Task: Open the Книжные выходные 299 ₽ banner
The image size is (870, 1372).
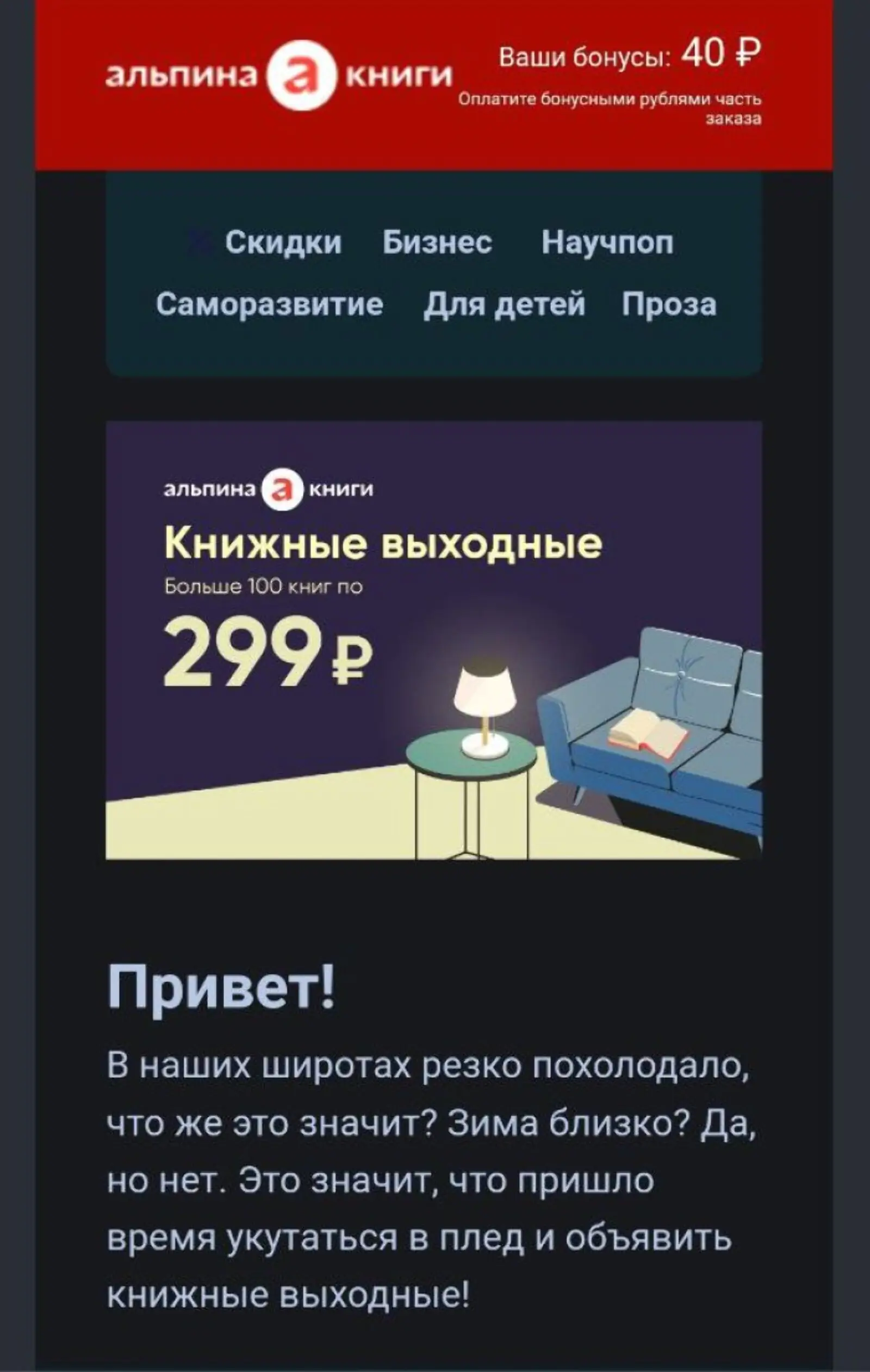Action: (433, 640)
